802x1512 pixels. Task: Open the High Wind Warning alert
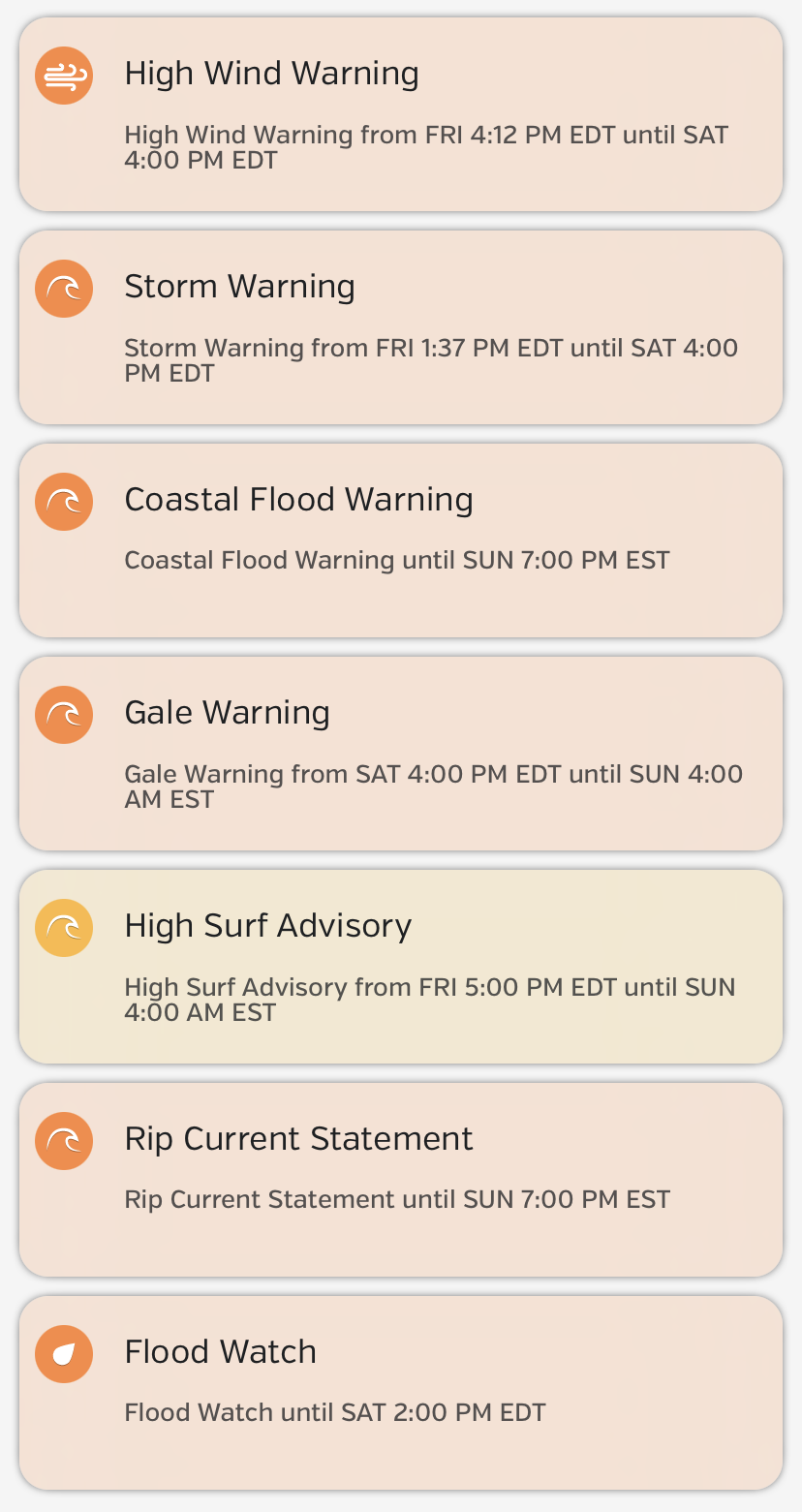coord(400,114)
